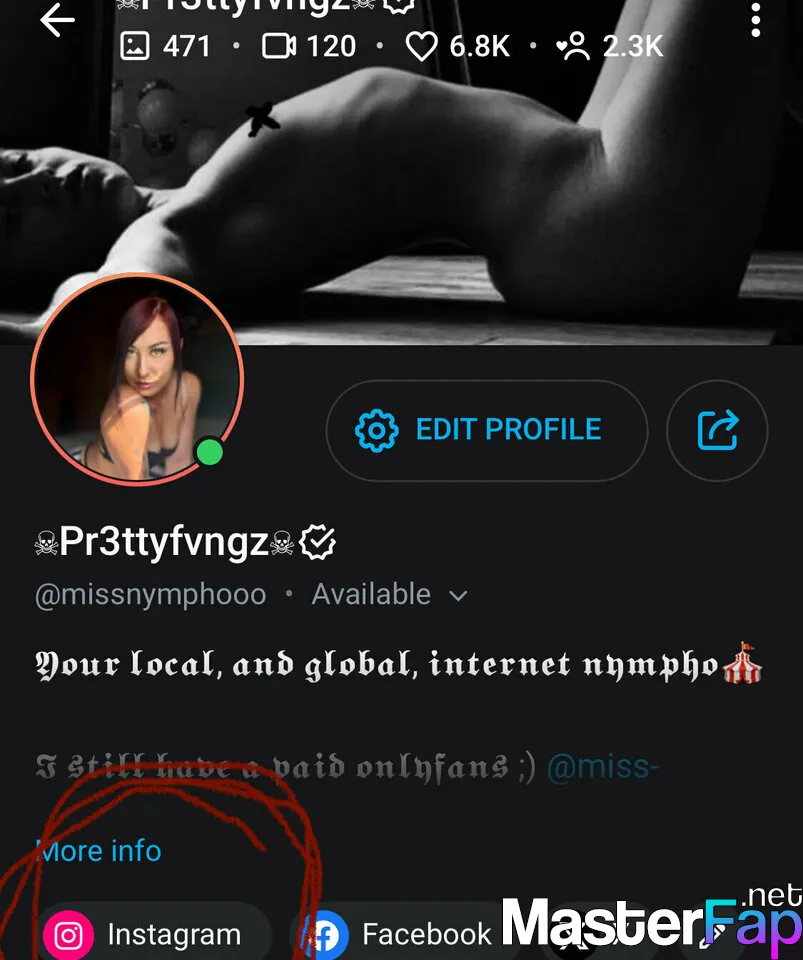Expand More info in the bio
The width and height of the screenshot is (803, 960).
(x=99, y=851)
